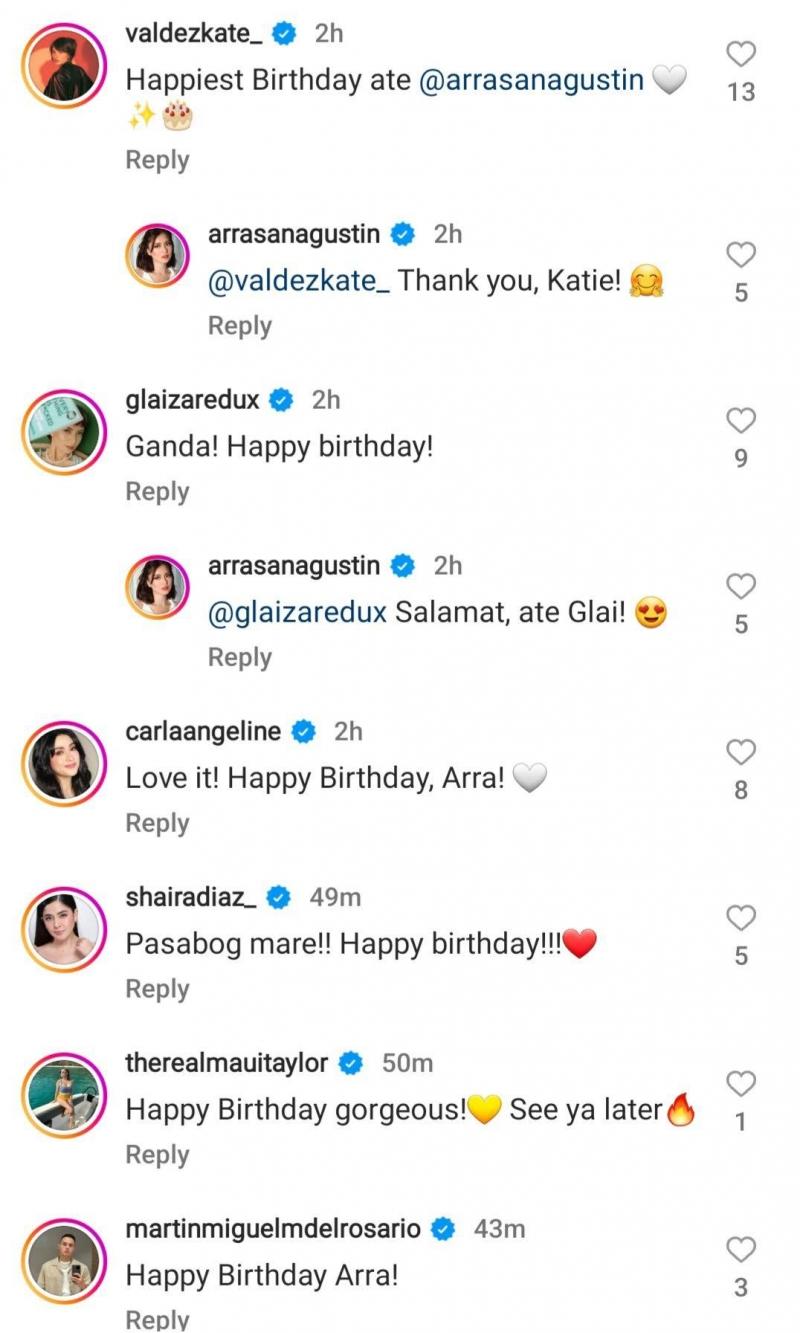Like arrasanagustin's reply to glaizaredux
Screen dimensions: 800x1333
[740, 586]
